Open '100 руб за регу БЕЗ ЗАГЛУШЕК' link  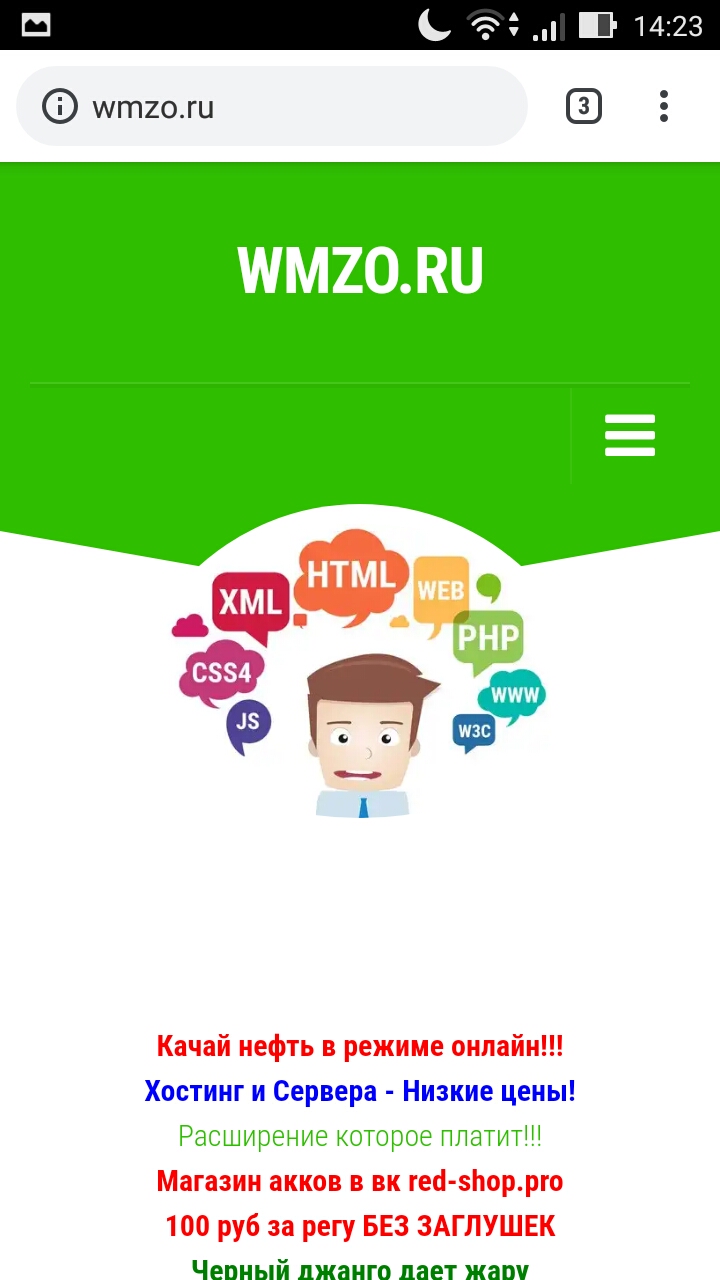point(360,1226)
